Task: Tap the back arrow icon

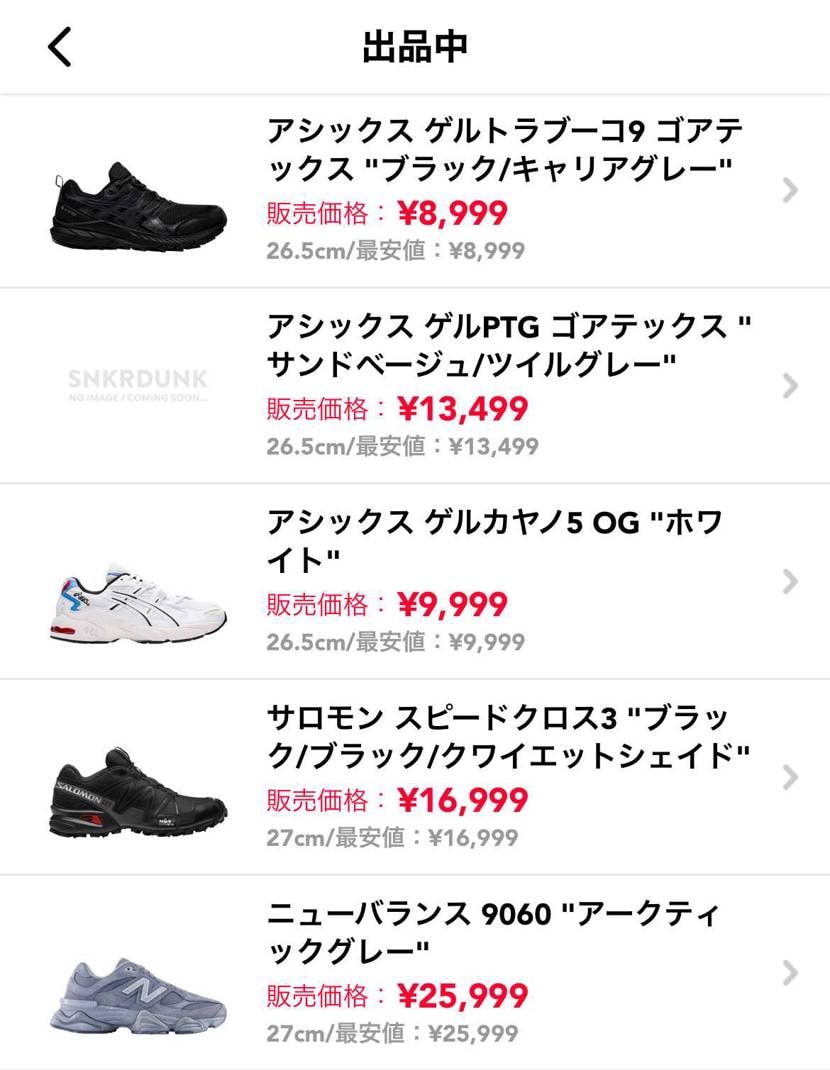Action: point(58,44)
